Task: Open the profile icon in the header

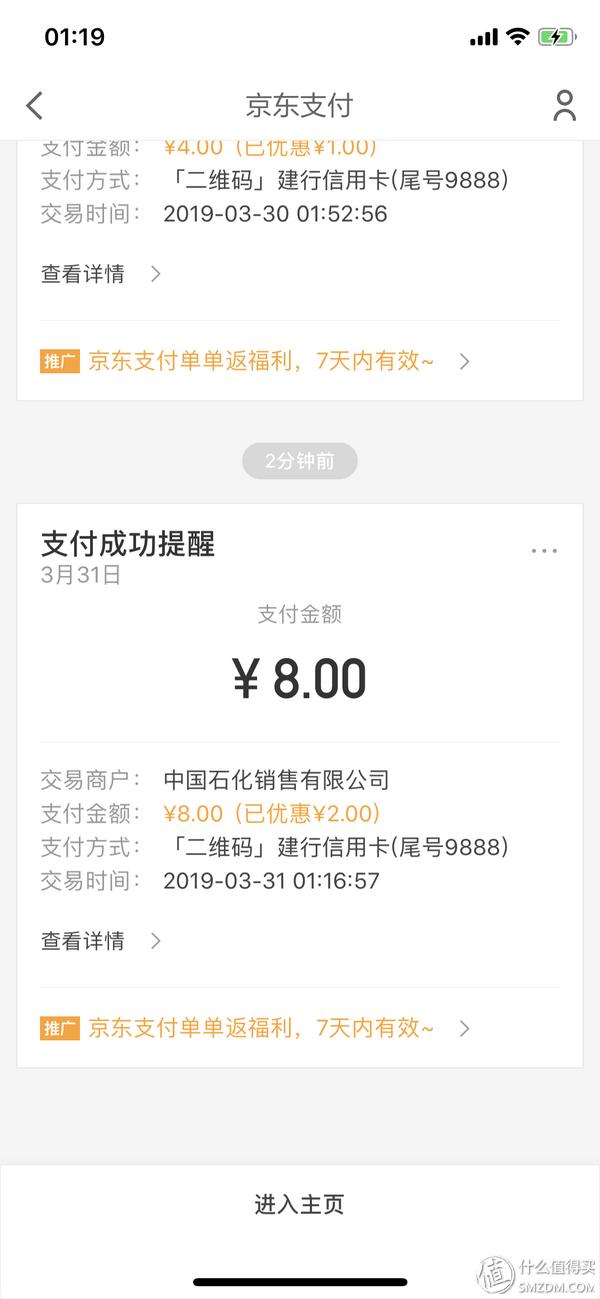Action: click(564, 105)
